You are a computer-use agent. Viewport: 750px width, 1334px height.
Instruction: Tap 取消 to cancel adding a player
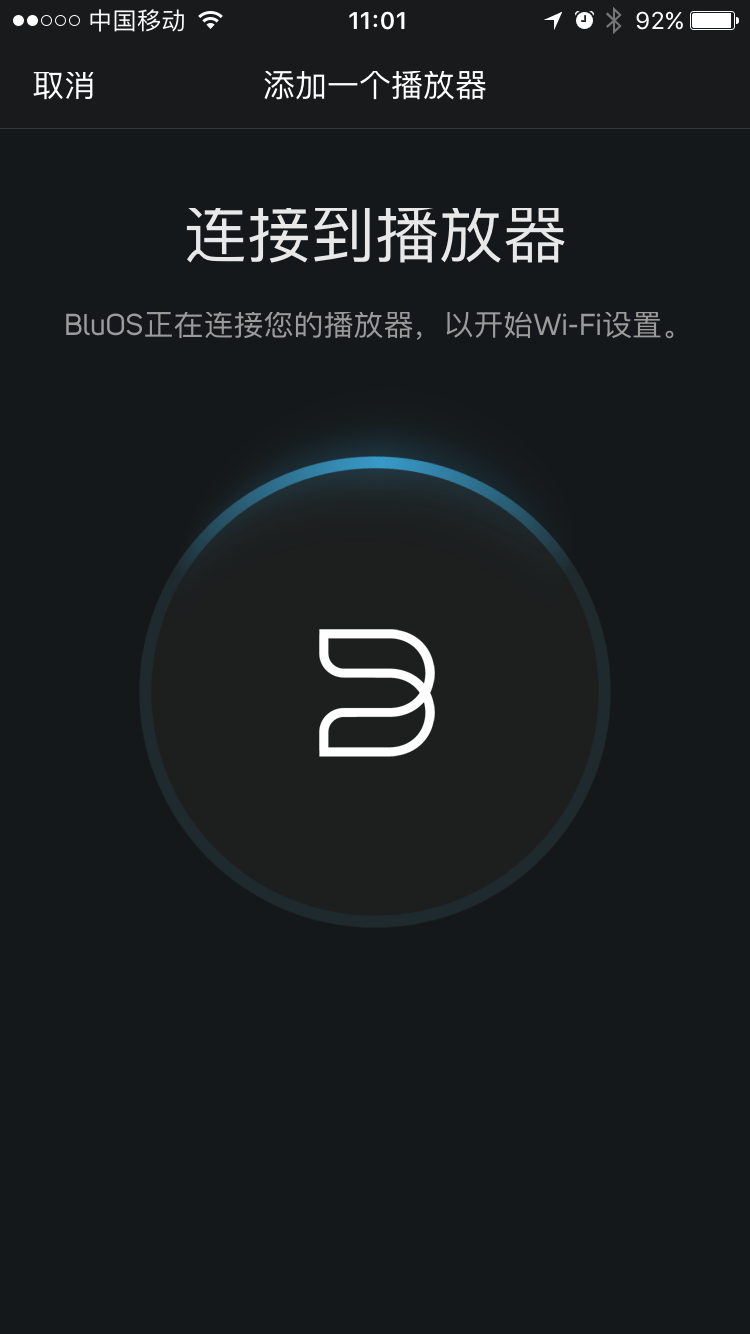64,86
